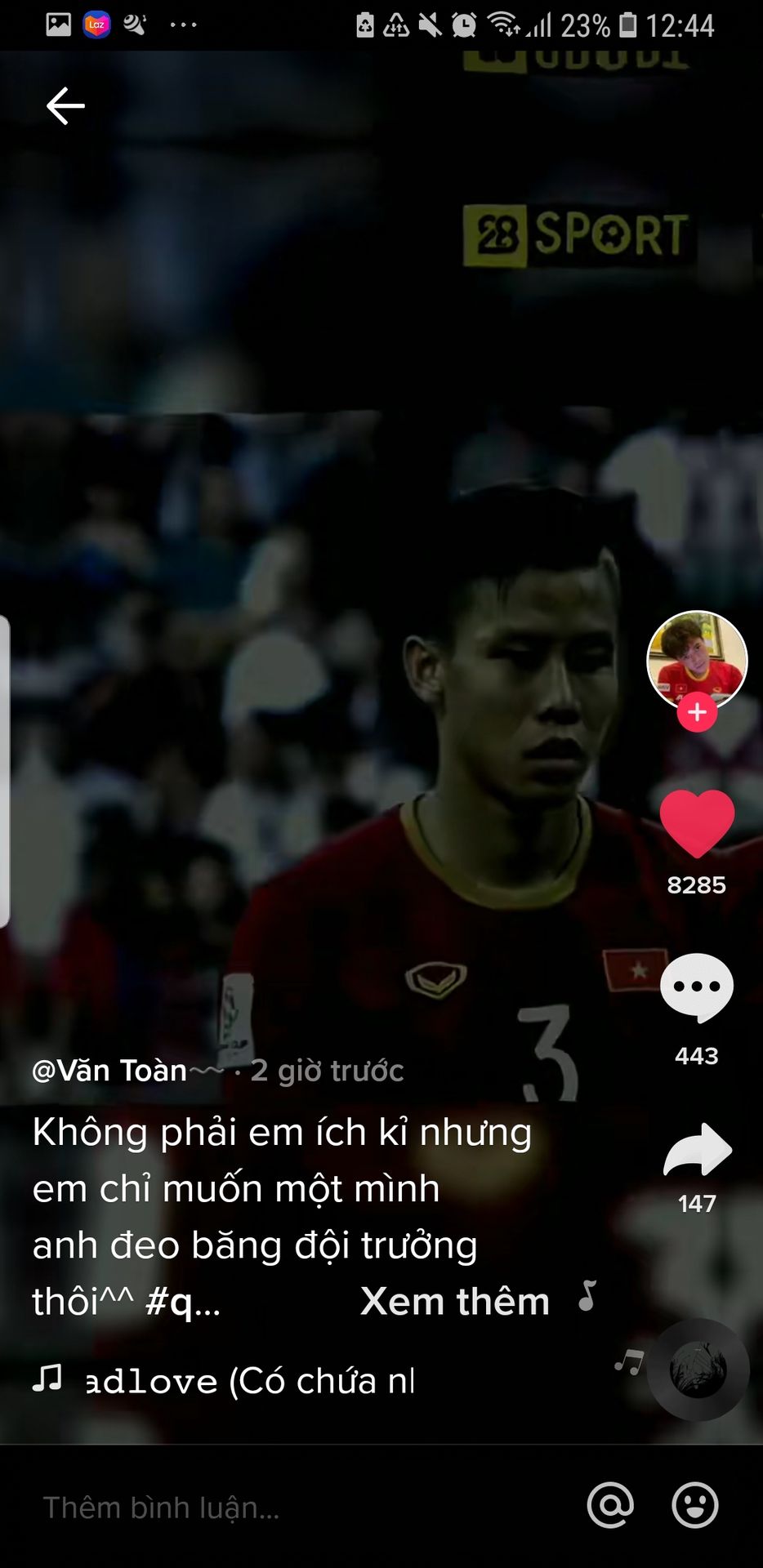Share this video

[x=697, y=1150]
